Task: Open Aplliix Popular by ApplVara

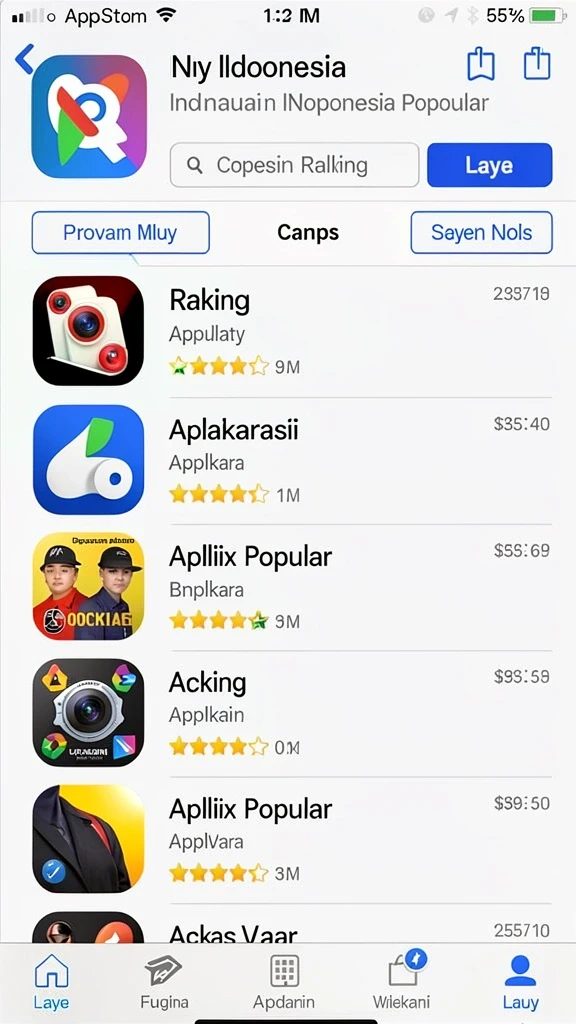Action: pyautogui.click(x=292, y=839)
